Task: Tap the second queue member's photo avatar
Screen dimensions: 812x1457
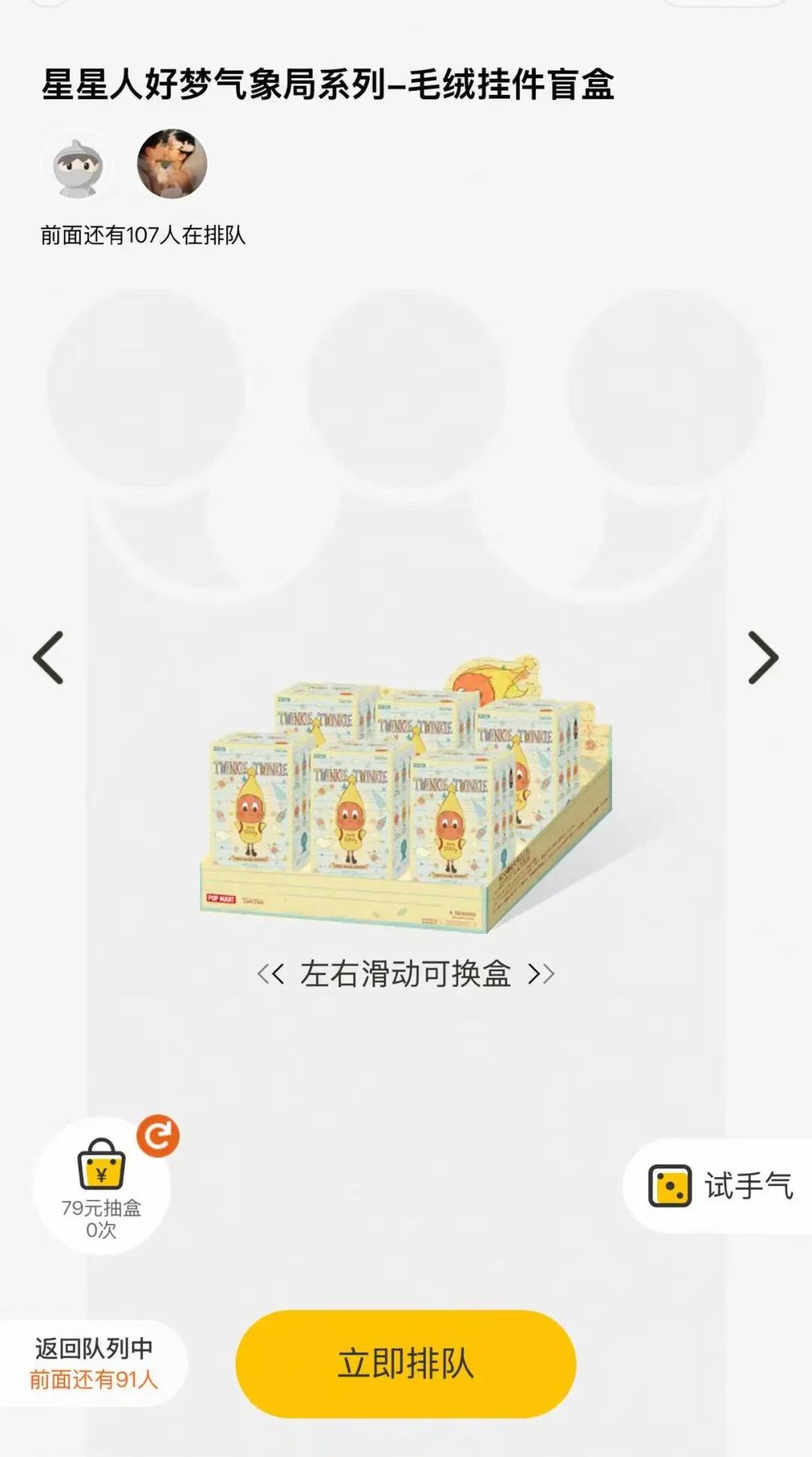Action: (172, 164)
